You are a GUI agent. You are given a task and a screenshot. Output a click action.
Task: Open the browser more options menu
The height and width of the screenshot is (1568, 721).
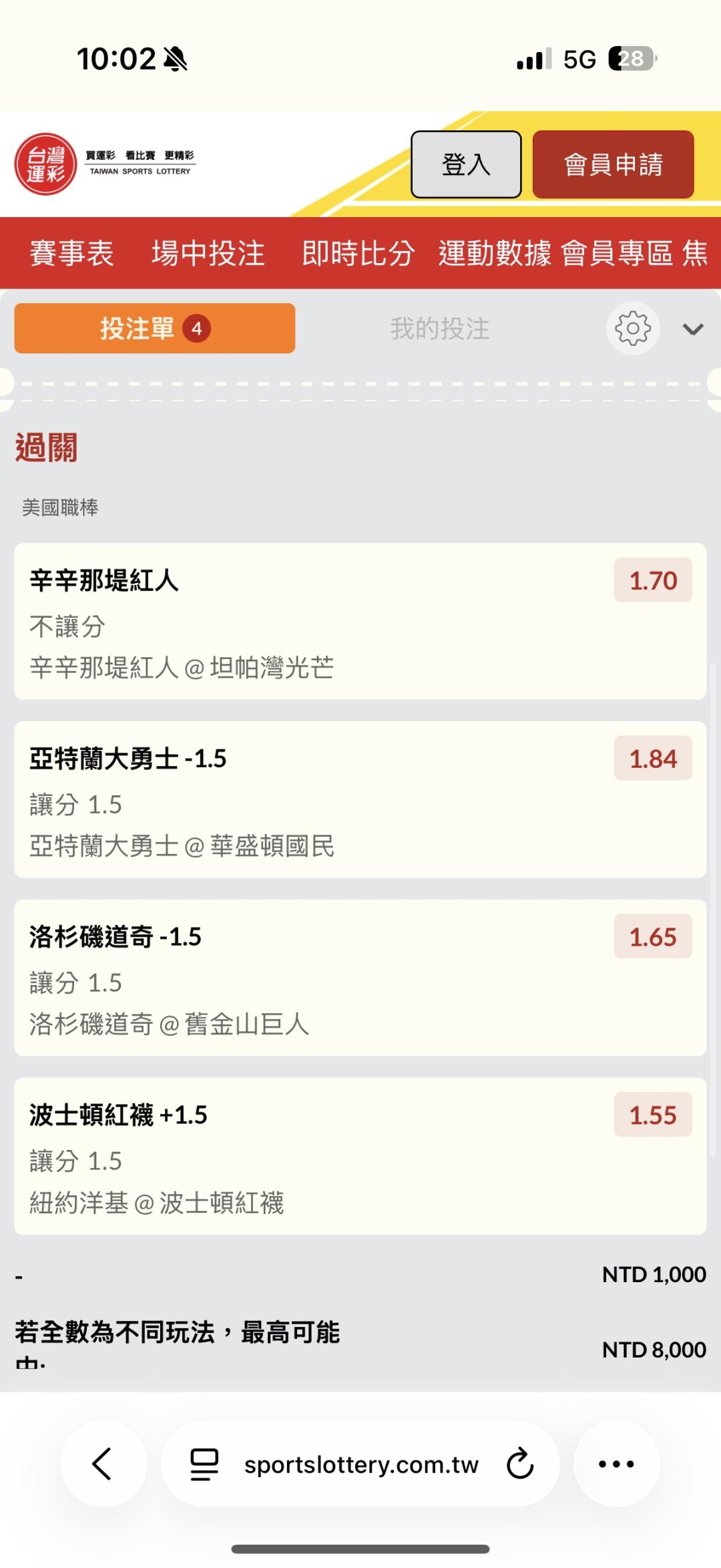pos(616,1464)
